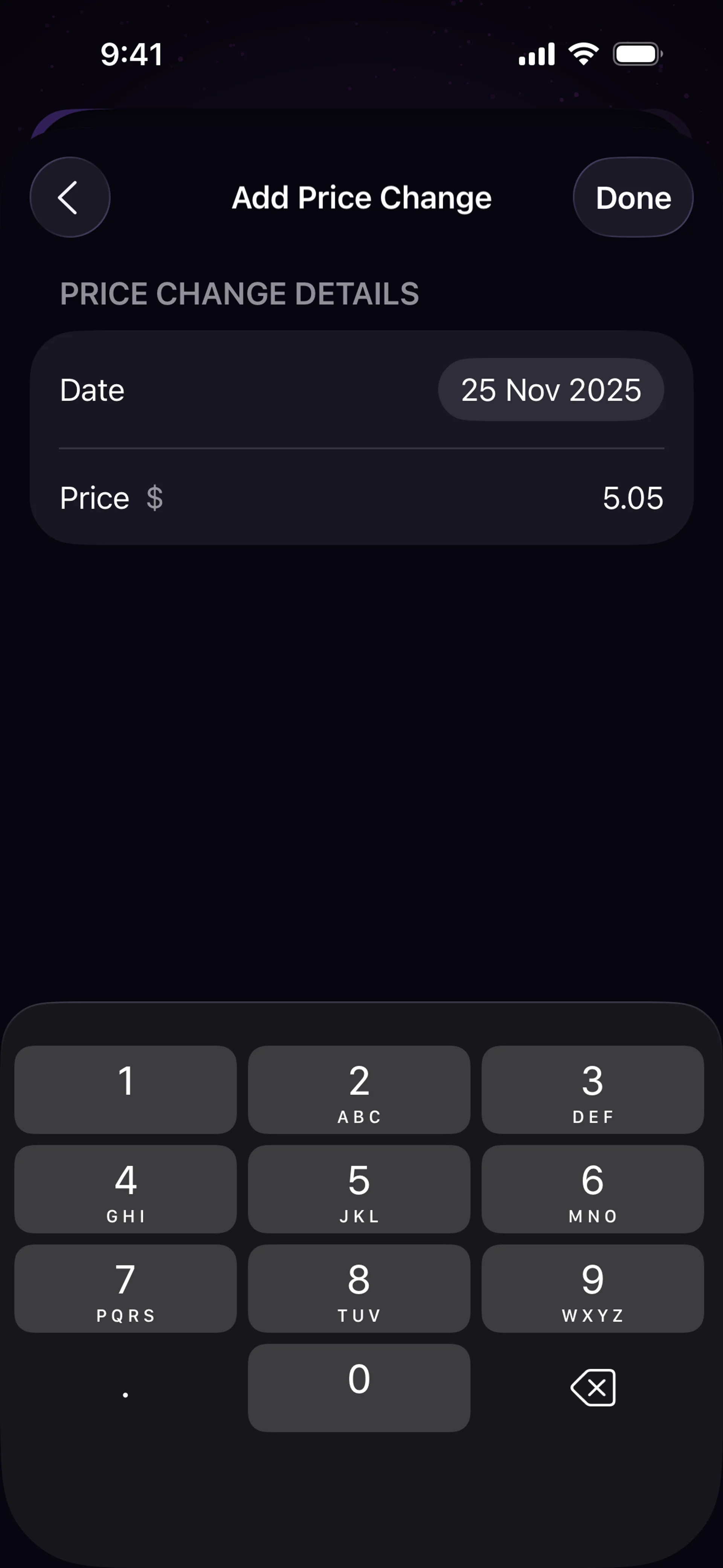The height and width of the screenshot is (1568, 723).
Task: Enter digit 0 on the keypad
Action: click(359, 1387)
